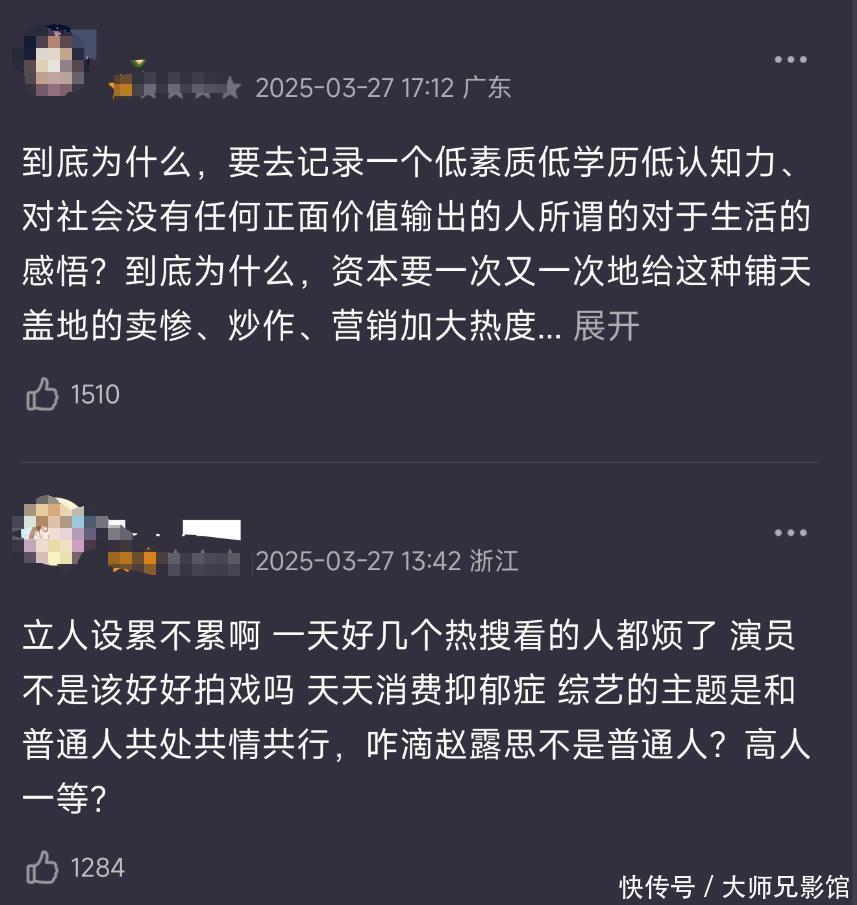This screenshot has height=905, width=857.
Task: Open overflow menu on the Guangdong comment
Action: (790, 60)
